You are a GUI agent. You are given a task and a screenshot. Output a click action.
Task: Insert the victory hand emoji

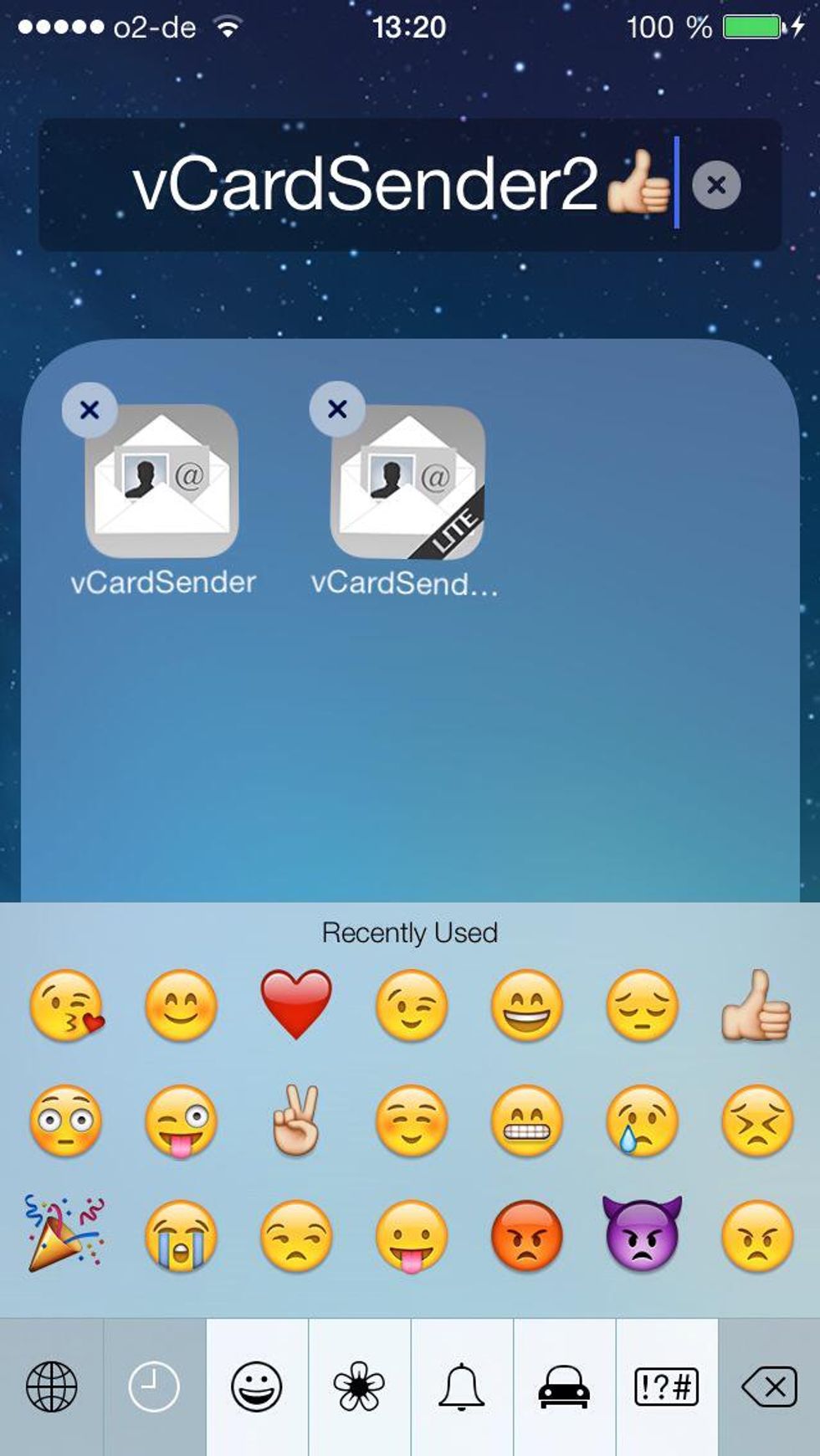295,1120
